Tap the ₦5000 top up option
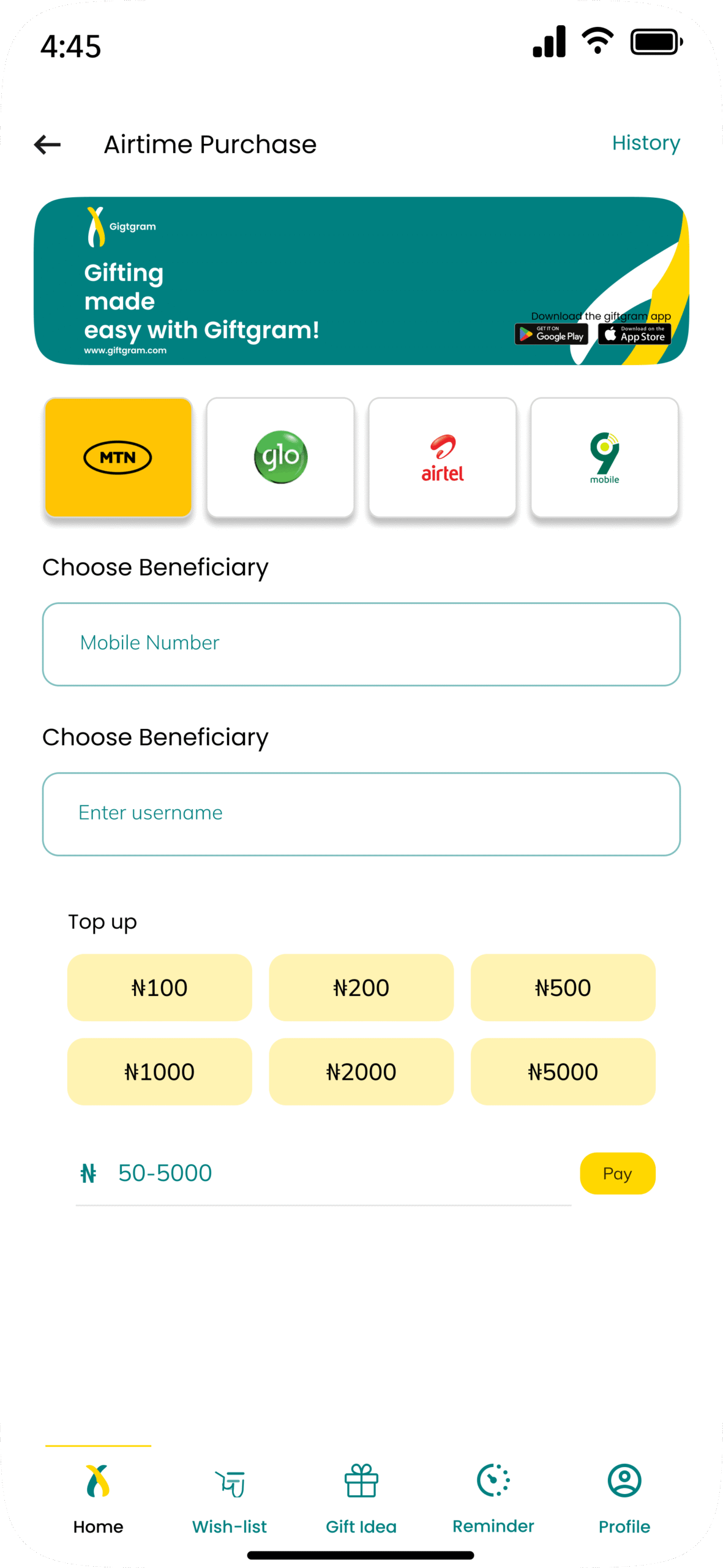The height and width of the screenshot is (1568, 723). pos(563,1071)
